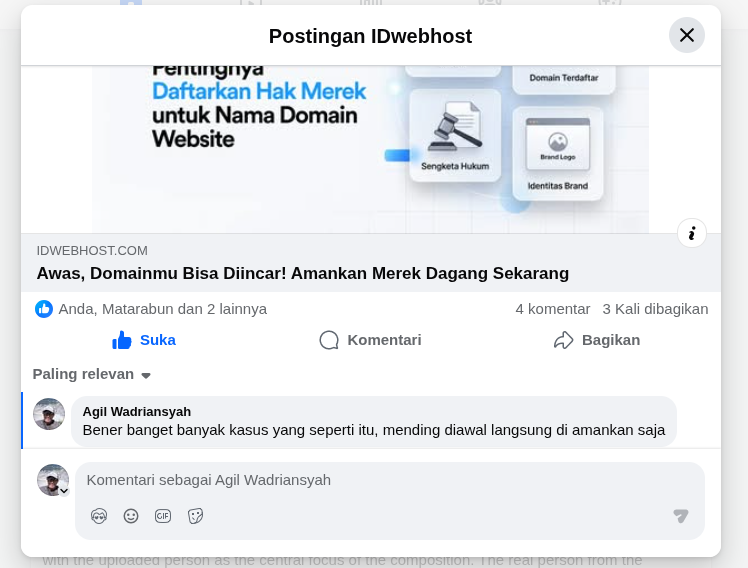Switch the commenting profile via avatar chevron
748x568 pixels.
63,491
